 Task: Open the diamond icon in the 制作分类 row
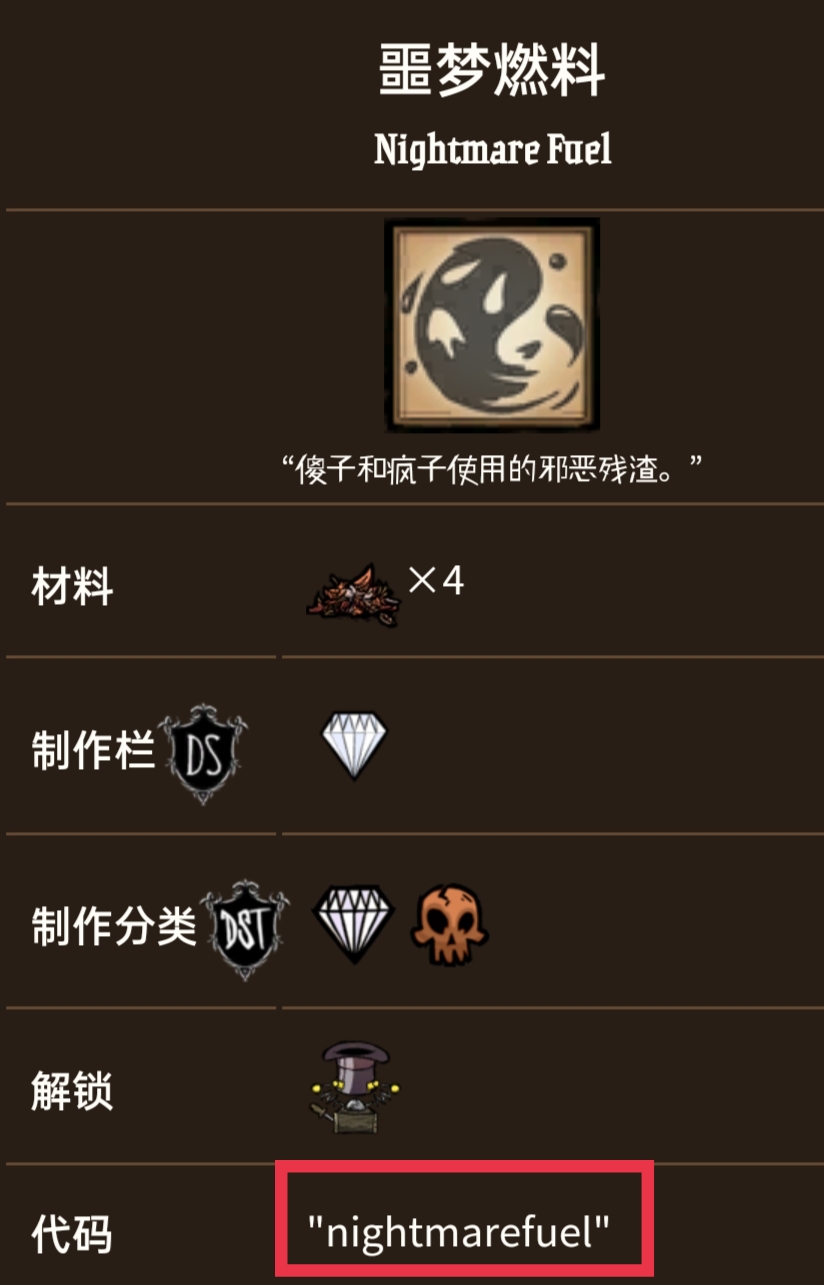pyautogui.click(x=354, y=923)
